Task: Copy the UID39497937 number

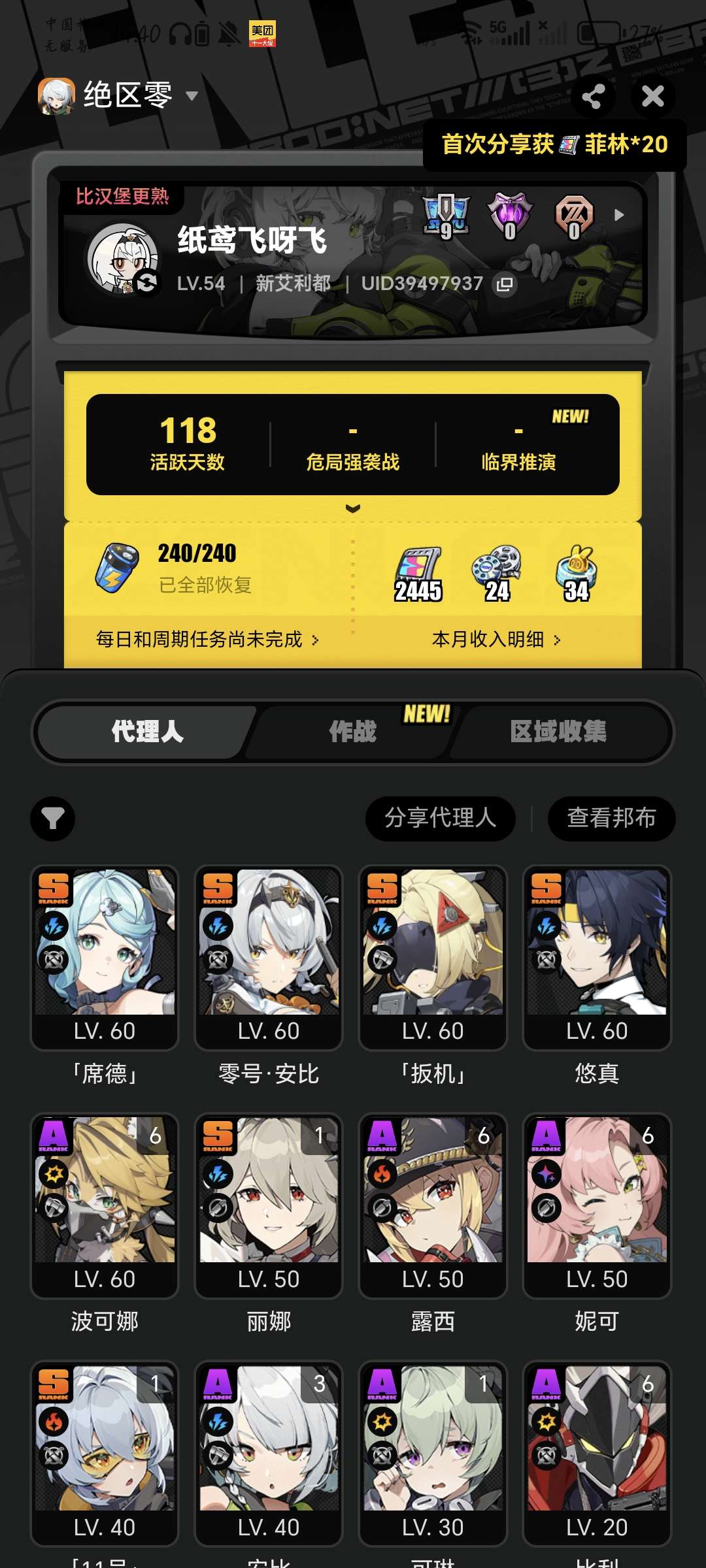Action: pyautogui.click(x=505, y=284)
